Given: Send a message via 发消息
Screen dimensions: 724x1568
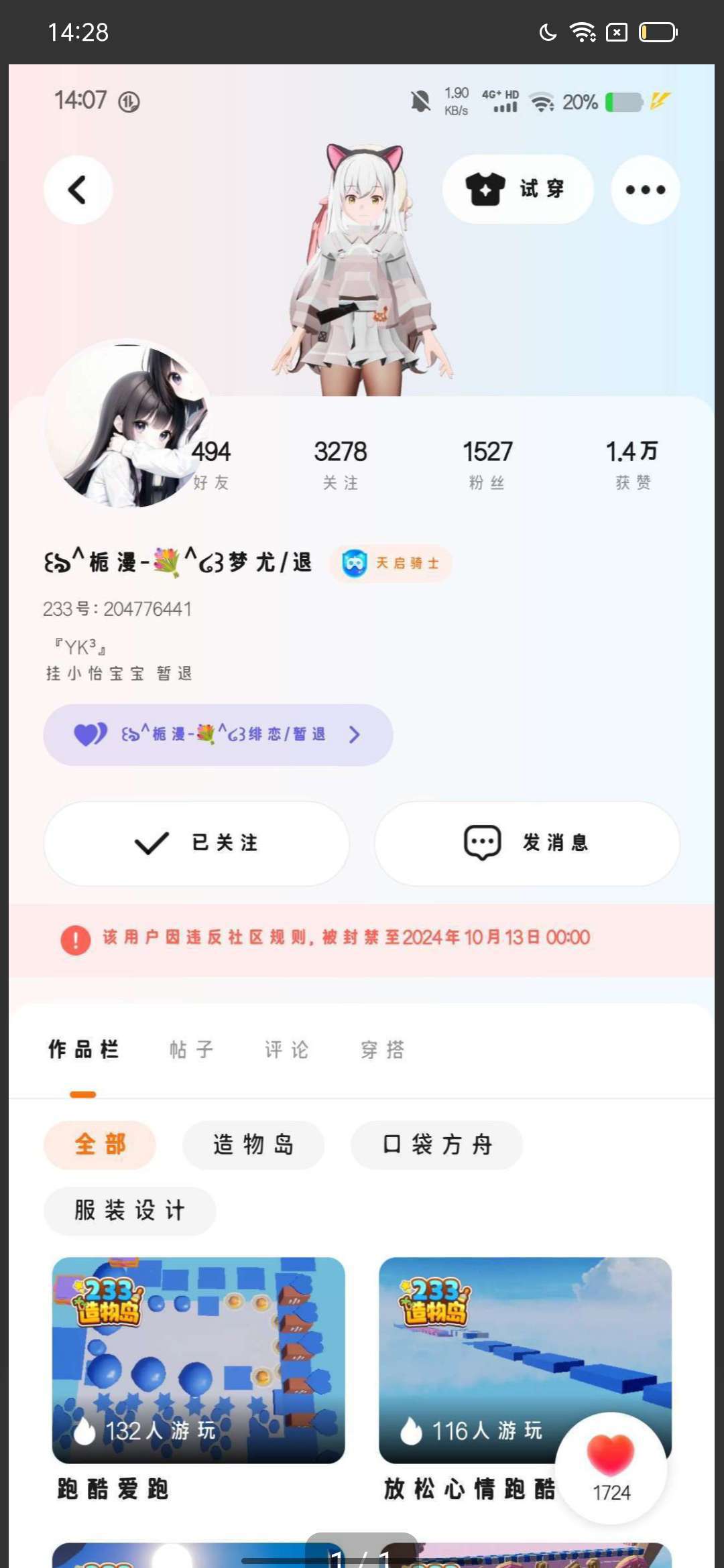Looking at the screenshot, I should (x=527, y=843).
